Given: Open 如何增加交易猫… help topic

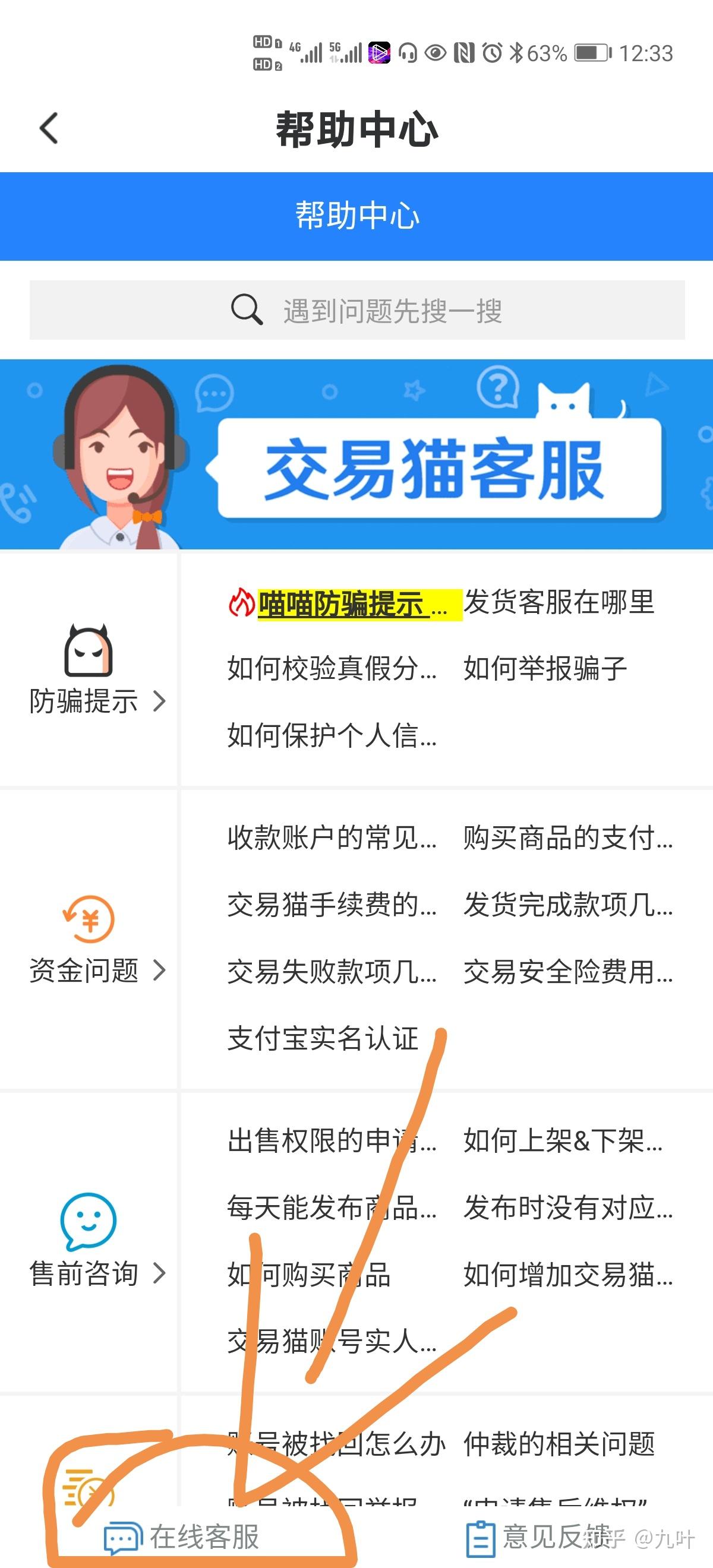Looking at the screenshot, I should point(568,1275).
